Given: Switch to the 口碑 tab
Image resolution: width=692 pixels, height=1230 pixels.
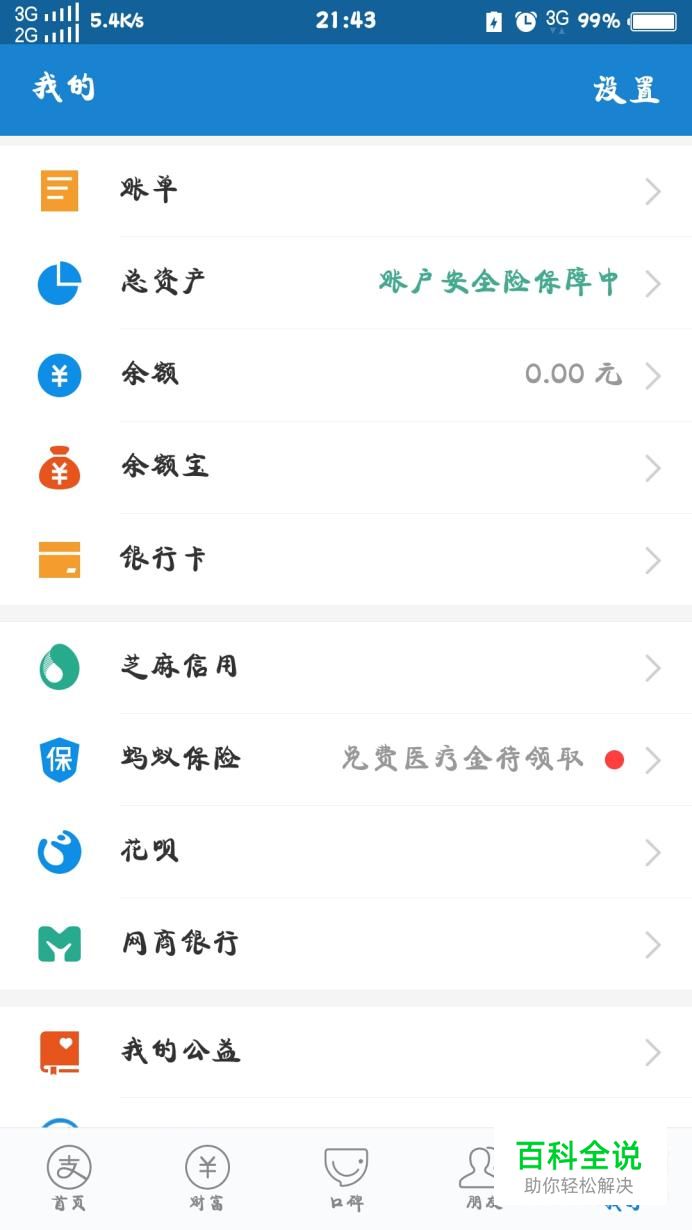Looking at the screenshot, I should [346, 1178].
